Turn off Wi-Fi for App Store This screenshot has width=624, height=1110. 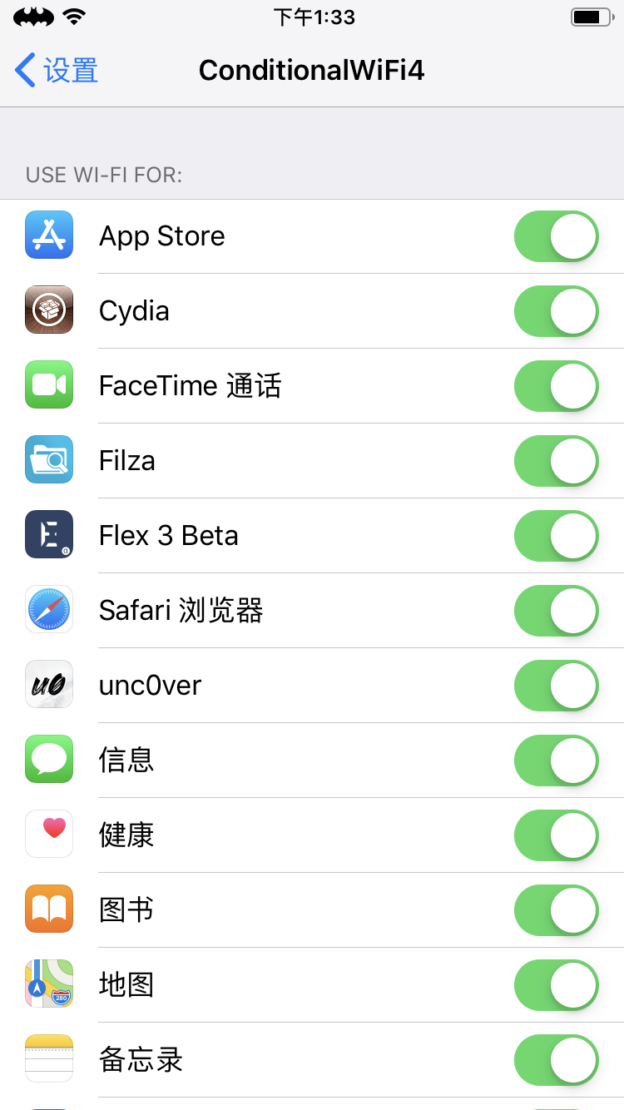coord(556,236)
